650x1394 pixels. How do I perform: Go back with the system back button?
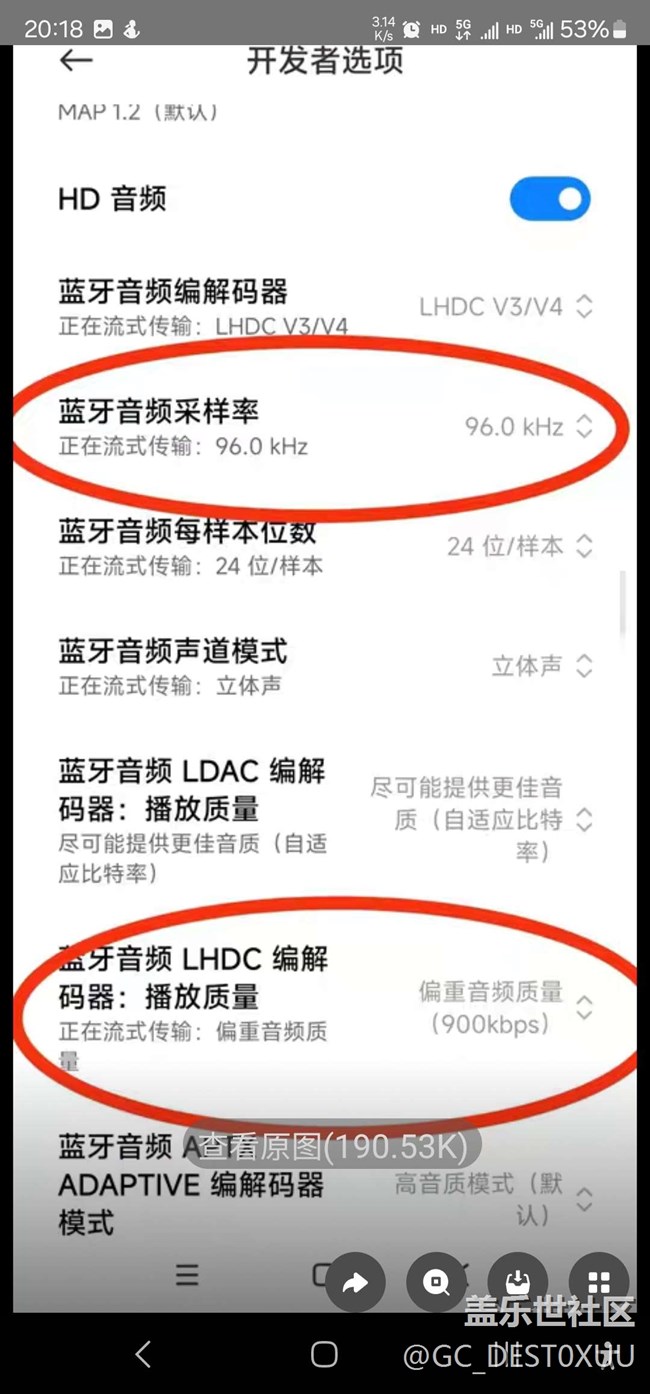pos(143,1355)
